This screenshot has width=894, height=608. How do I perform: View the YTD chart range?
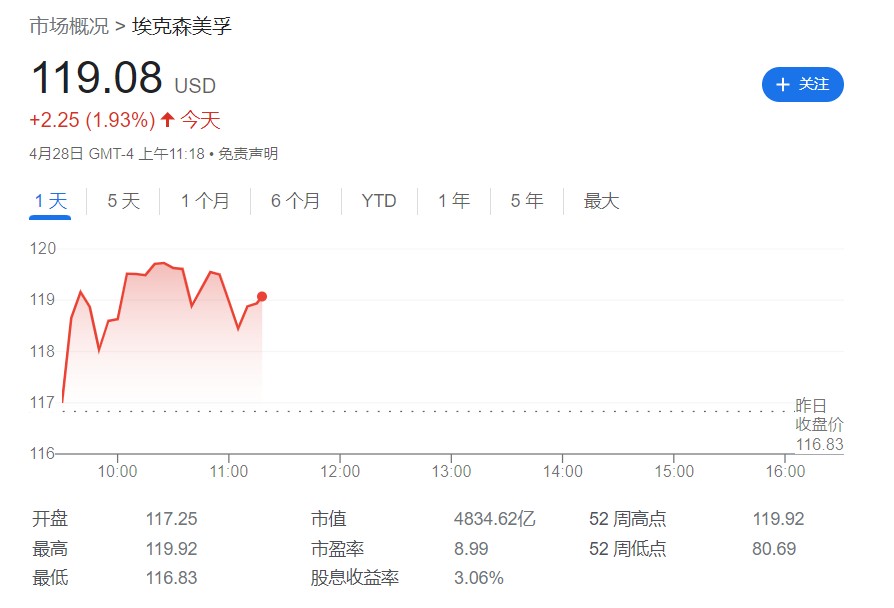pyautogui.click(x=379, y=201)
